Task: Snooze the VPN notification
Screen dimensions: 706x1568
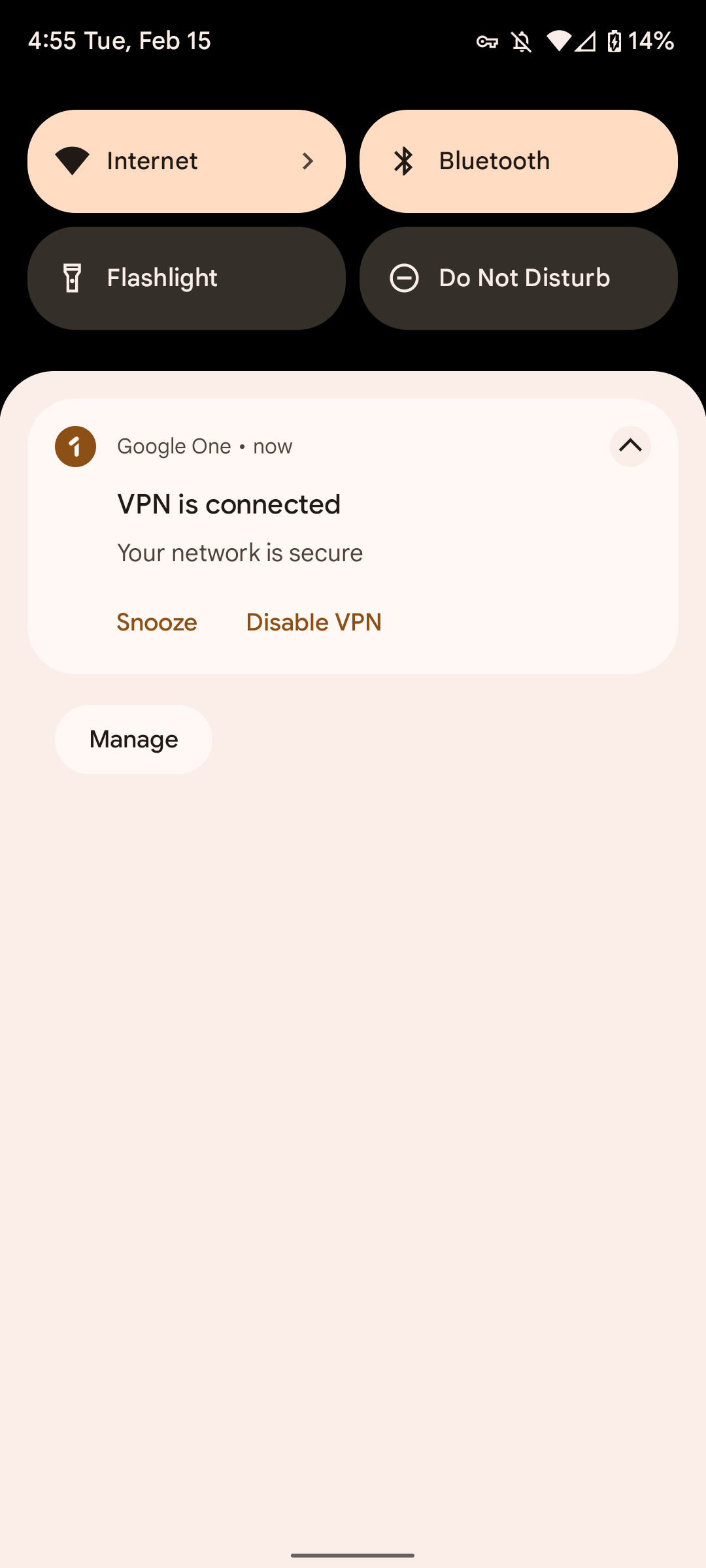Action: [x=157, y=622]
